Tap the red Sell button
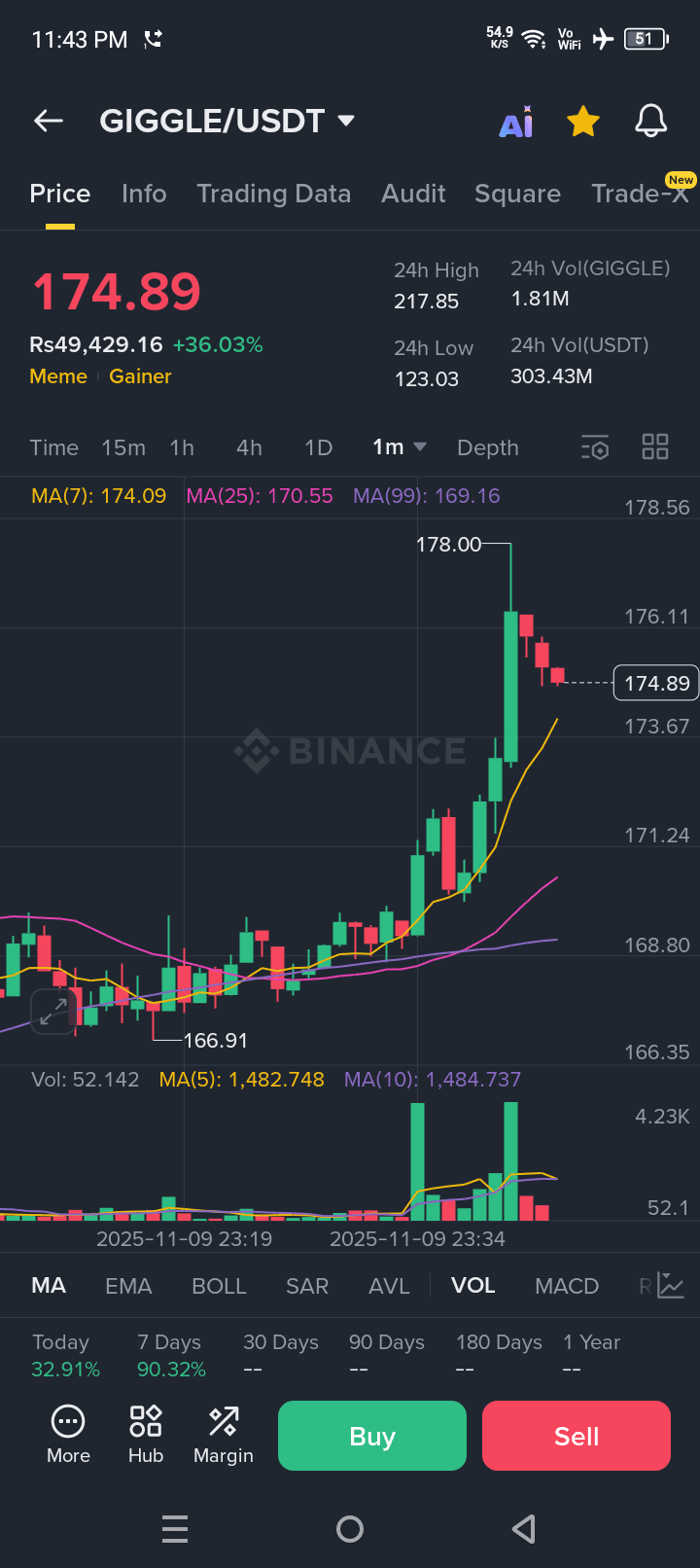This screenshot has width=700, height=1568. click(x=576, y=1436)
